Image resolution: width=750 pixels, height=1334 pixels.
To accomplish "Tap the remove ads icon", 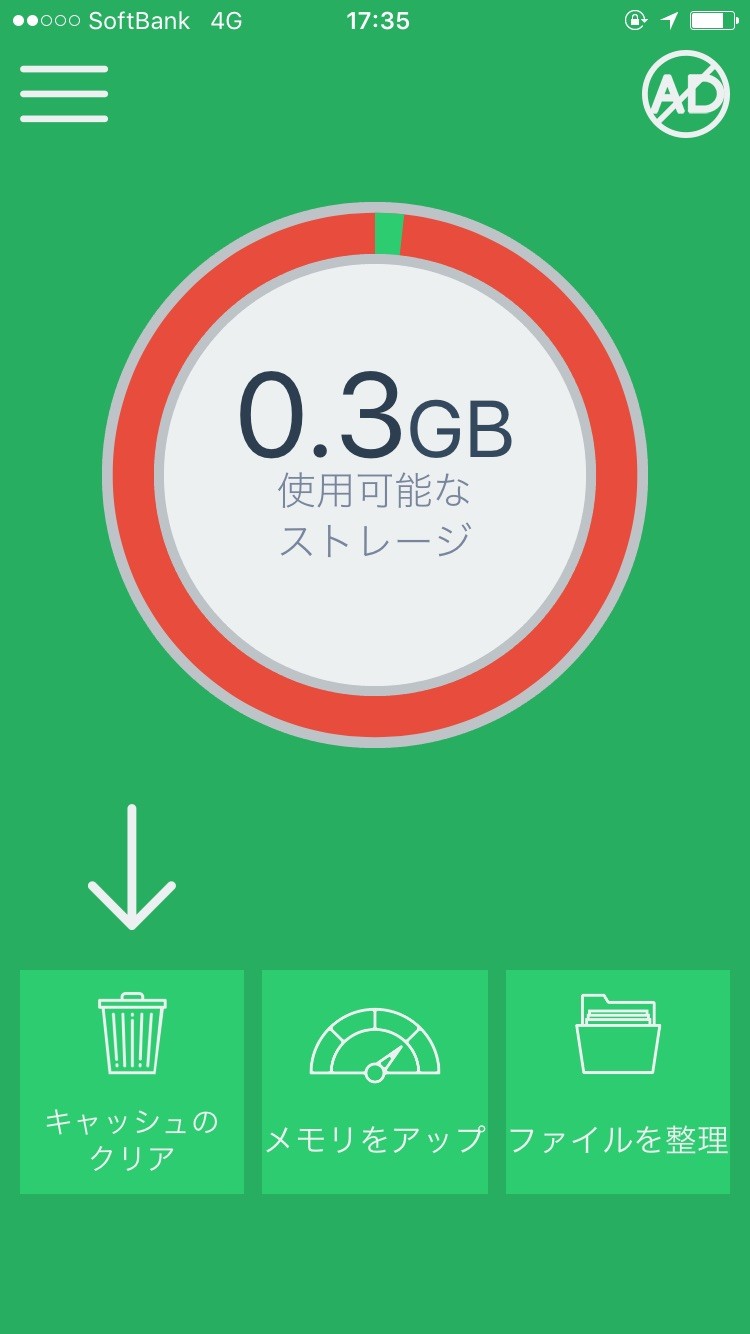I will point(686,94).
